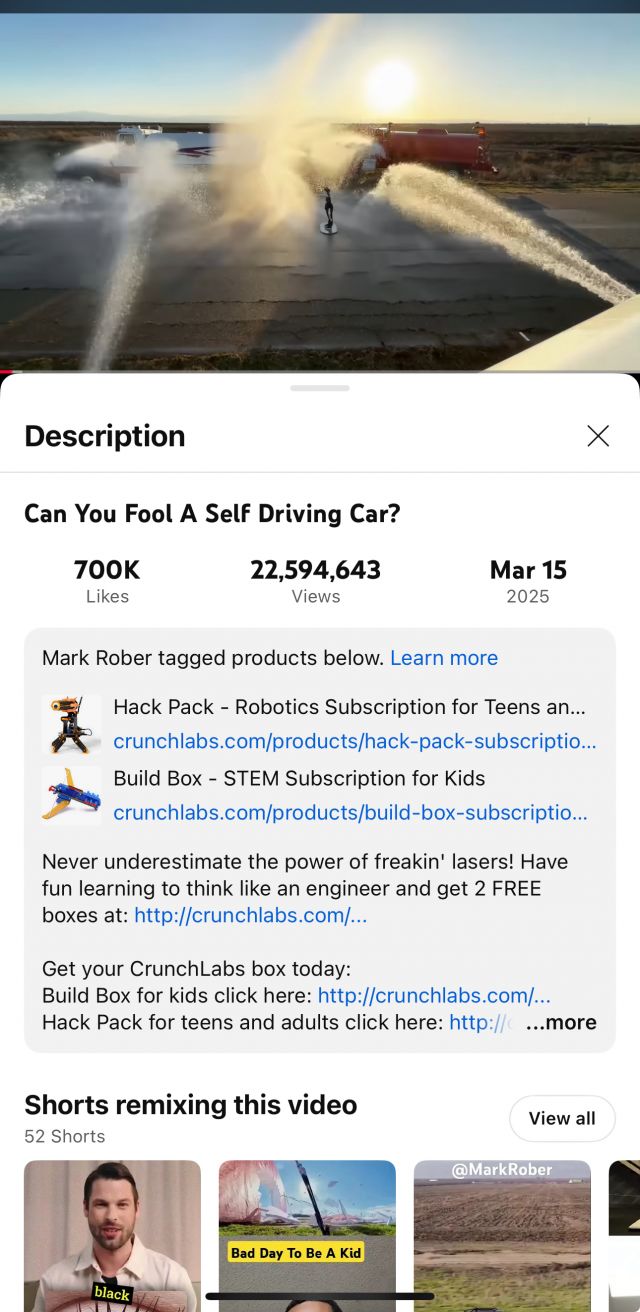Play the 'Bad Day To Be A Kid' Short
The height and width of the screenshot is (1312, 640).
click(x=307, y=1235)
